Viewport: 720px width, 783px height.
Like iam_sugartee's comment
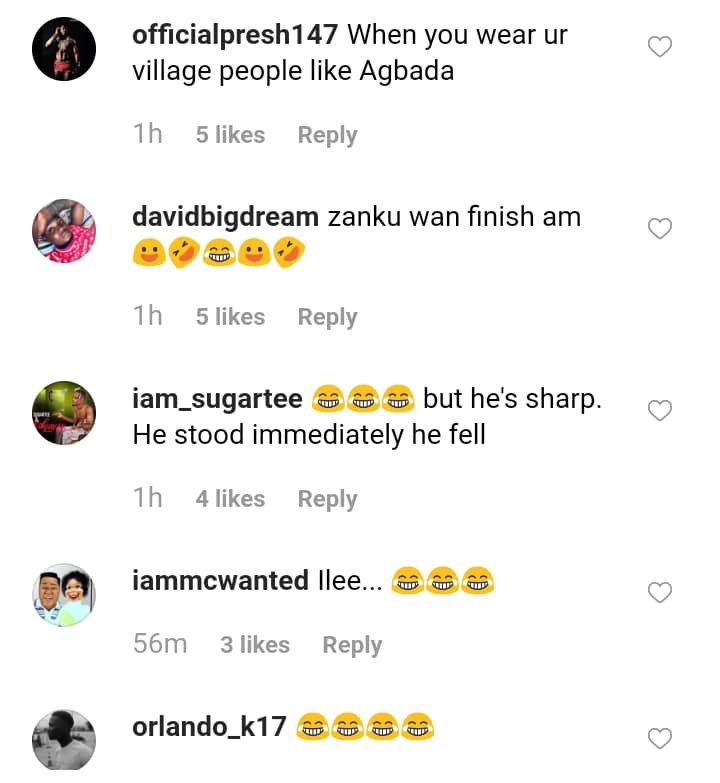660,411
